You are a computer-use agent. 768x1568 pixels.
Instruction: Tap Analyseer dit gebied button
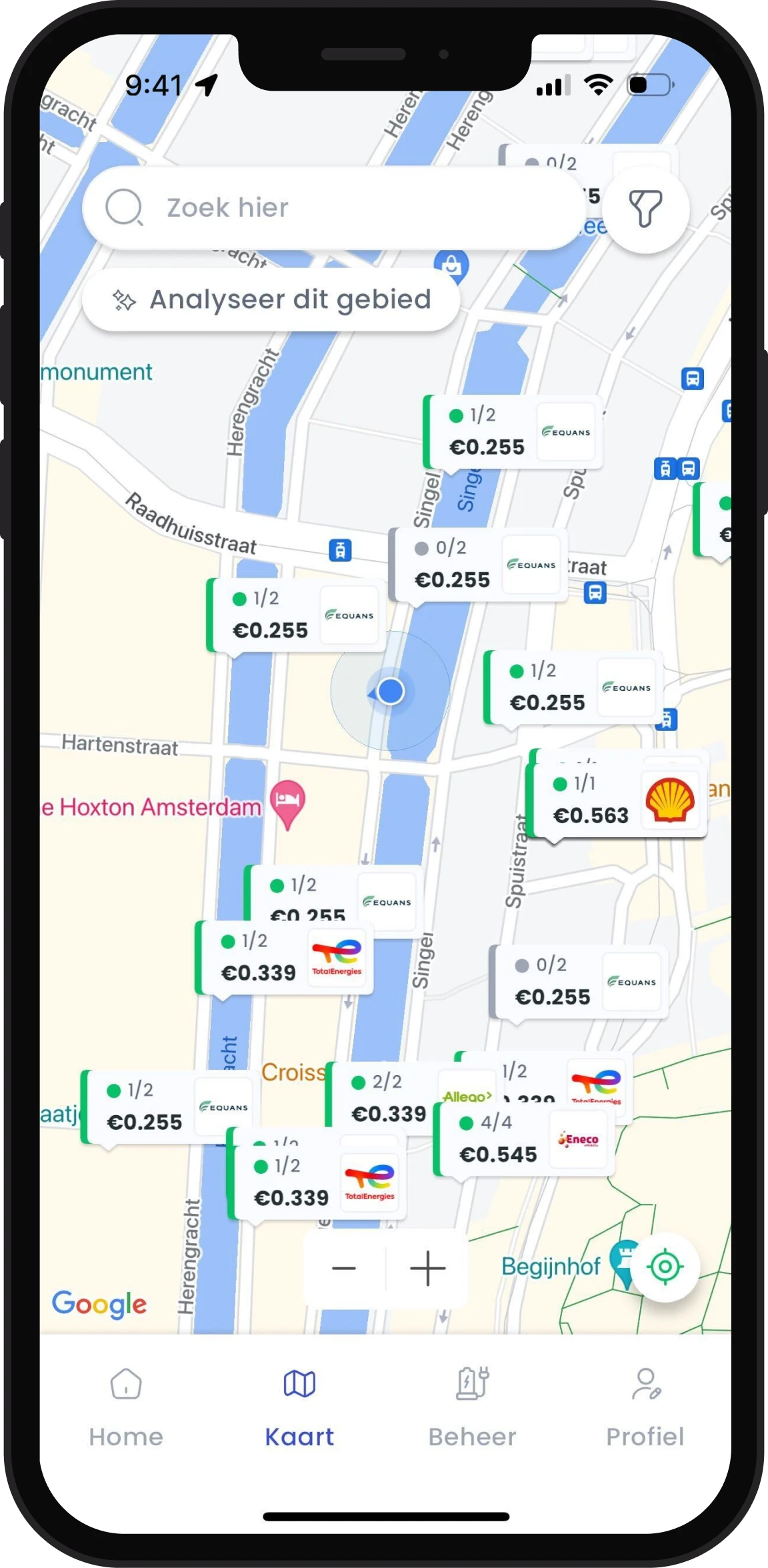point(271,300)
